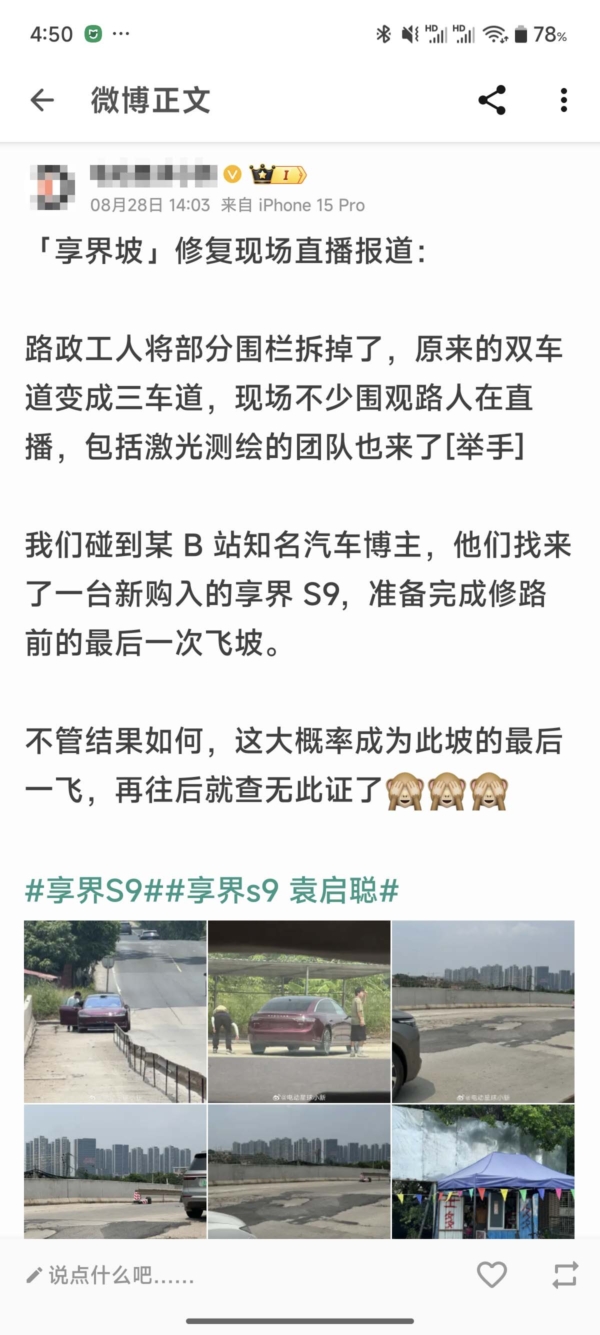The image size is (600, 1335).
Task: View photo of red sedan rear with two people
Action: (299, 1011)
